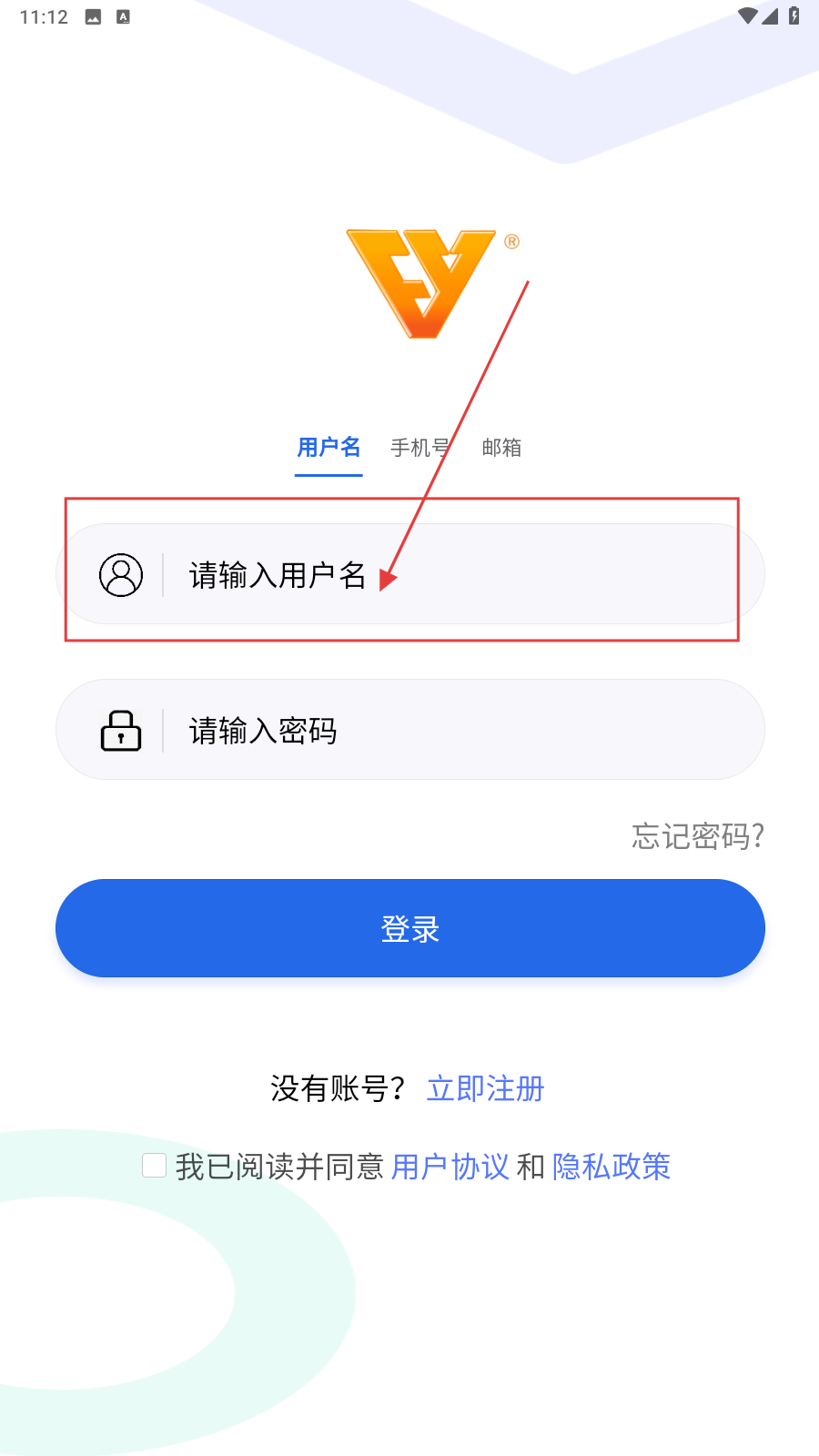
Task: Check the 我已阅读并同意 agreement checkbox
Action: (x=155, y=1166)
